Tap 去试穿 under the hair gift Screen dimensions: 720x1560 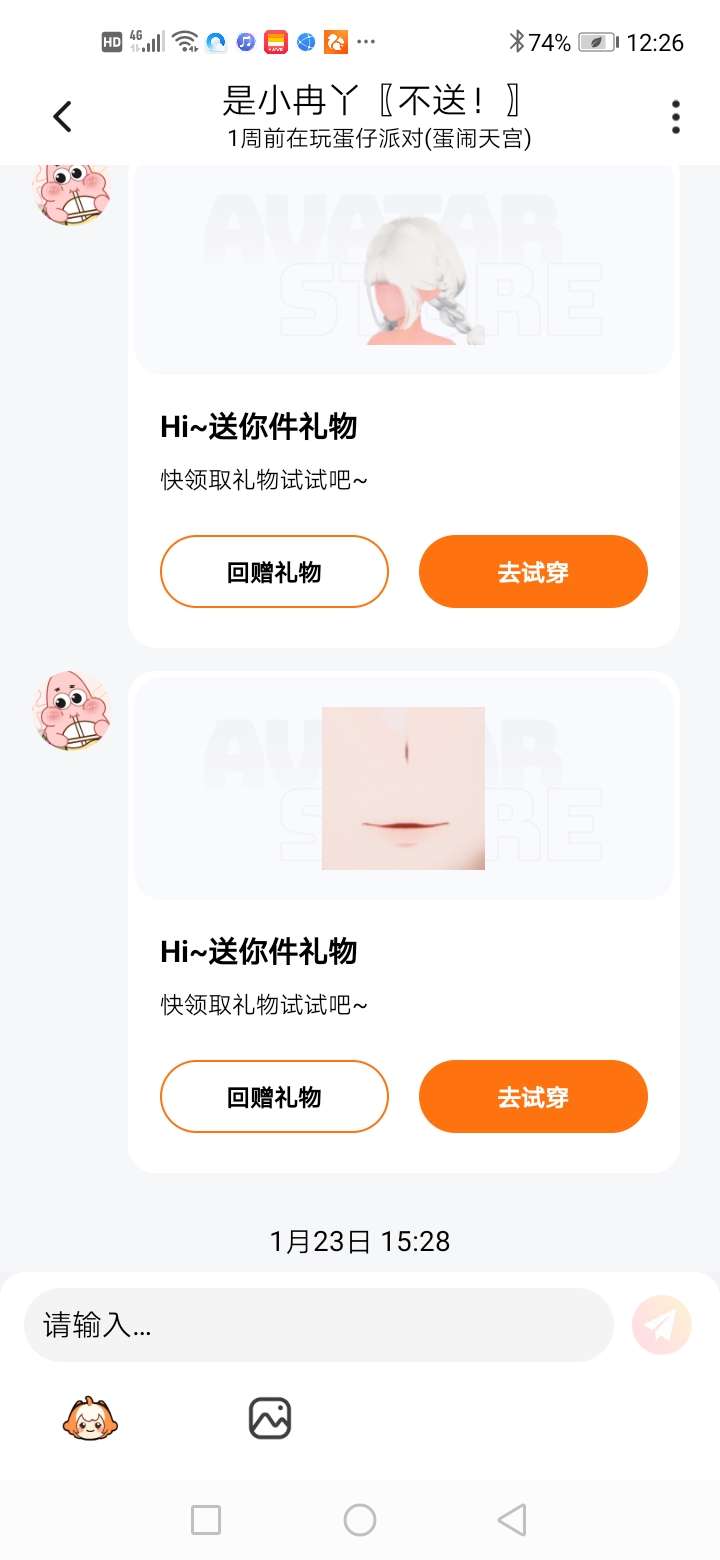(533, 572)
